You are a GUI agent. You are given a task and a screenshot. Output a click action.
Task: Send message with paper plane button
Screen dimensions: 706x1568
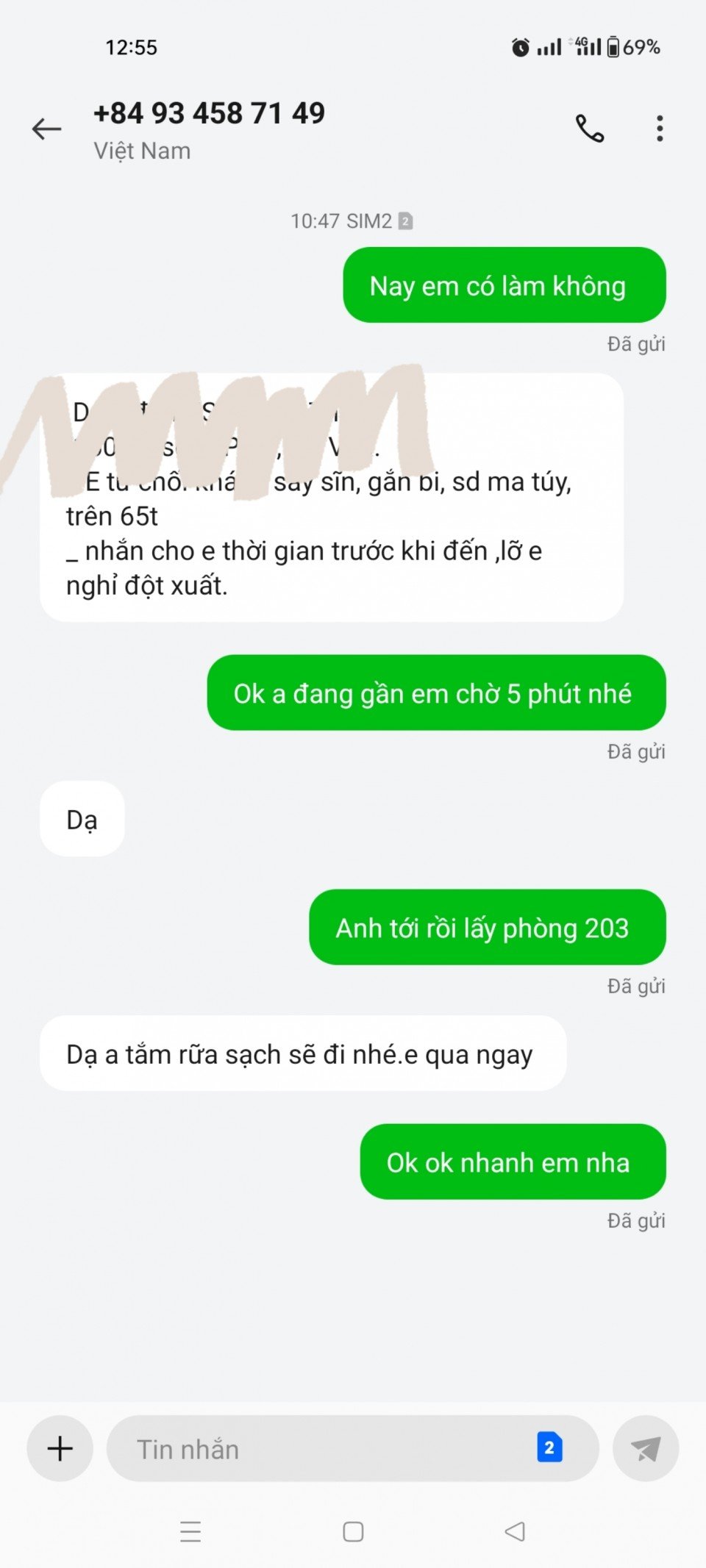(x=645, y=1448)
